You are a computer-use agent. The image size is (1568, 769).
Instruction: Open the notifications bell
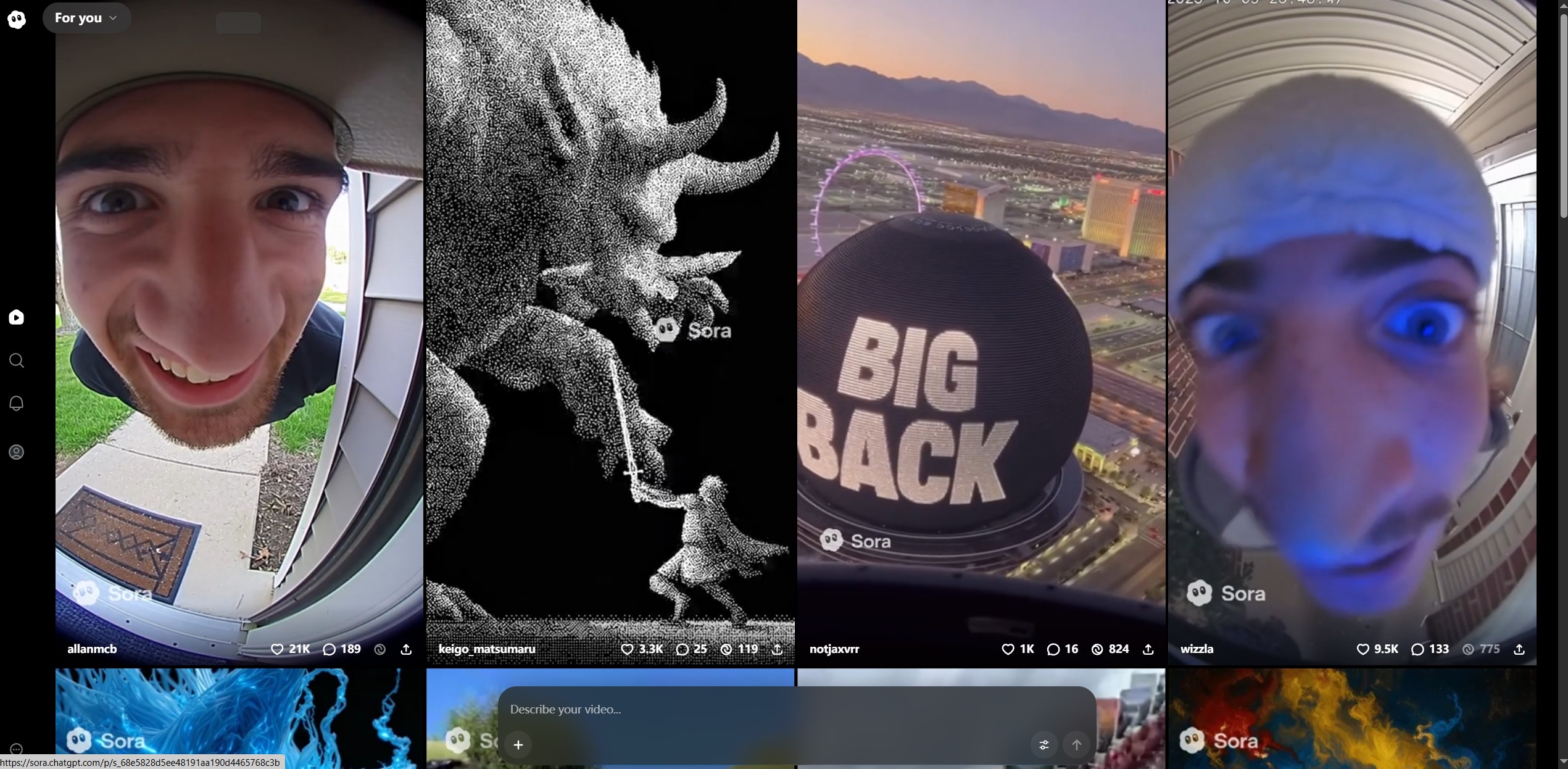17,404
